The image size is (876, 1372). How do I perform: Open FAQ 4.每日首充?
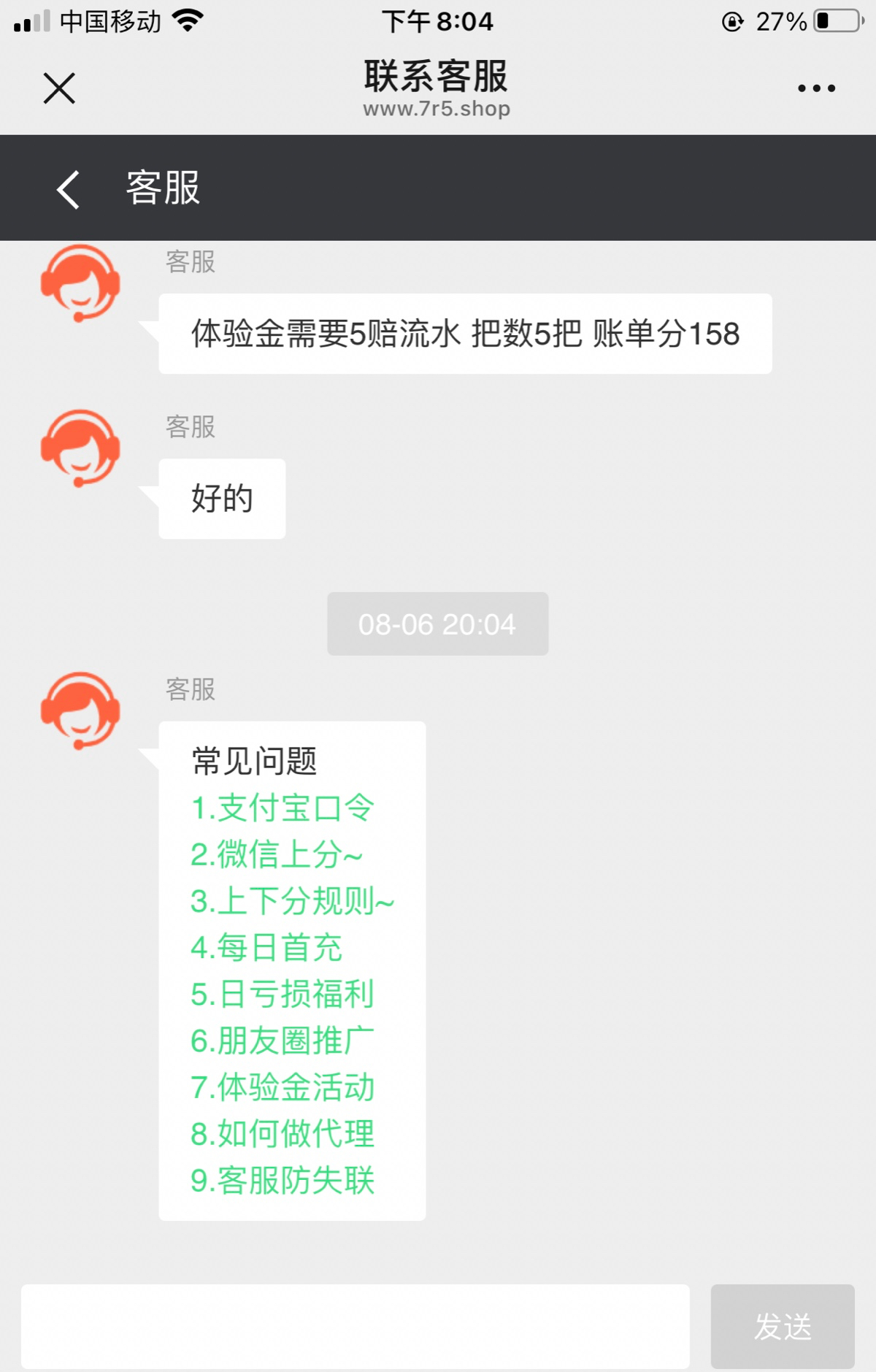click(266, 948)
